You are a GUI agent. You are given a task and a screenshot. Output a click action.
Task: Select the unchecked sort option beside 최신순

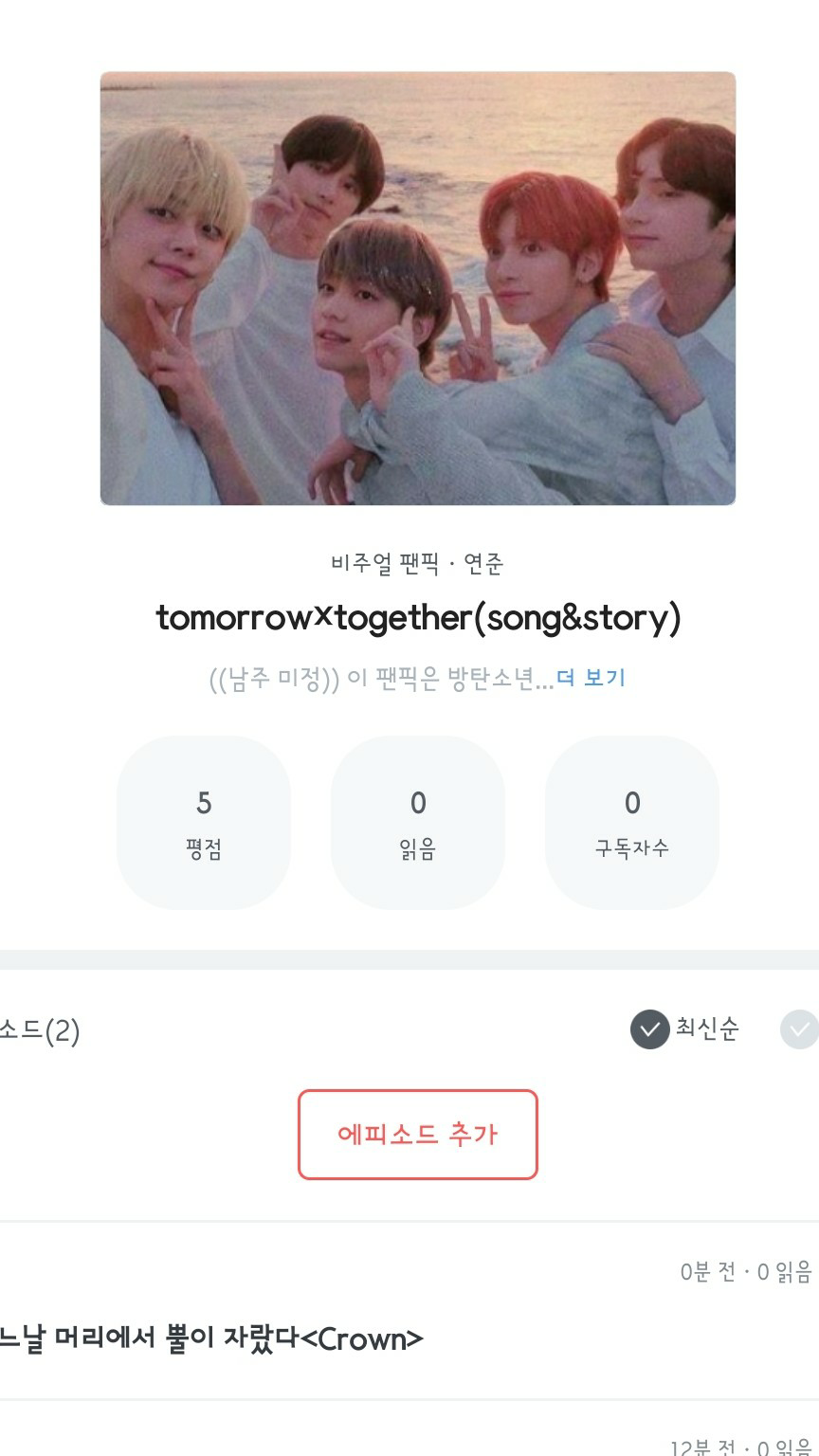tap(799, 1030)
